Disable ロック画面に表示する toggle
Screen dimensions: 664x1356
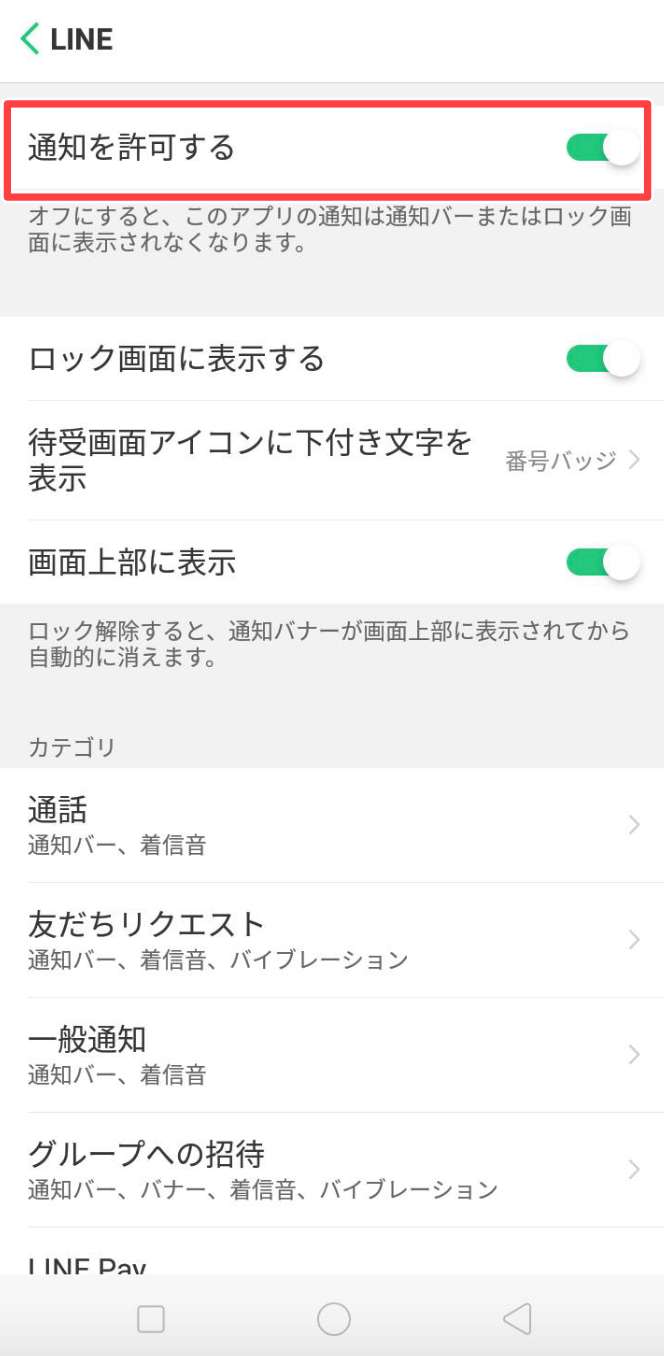pos(602,358)
